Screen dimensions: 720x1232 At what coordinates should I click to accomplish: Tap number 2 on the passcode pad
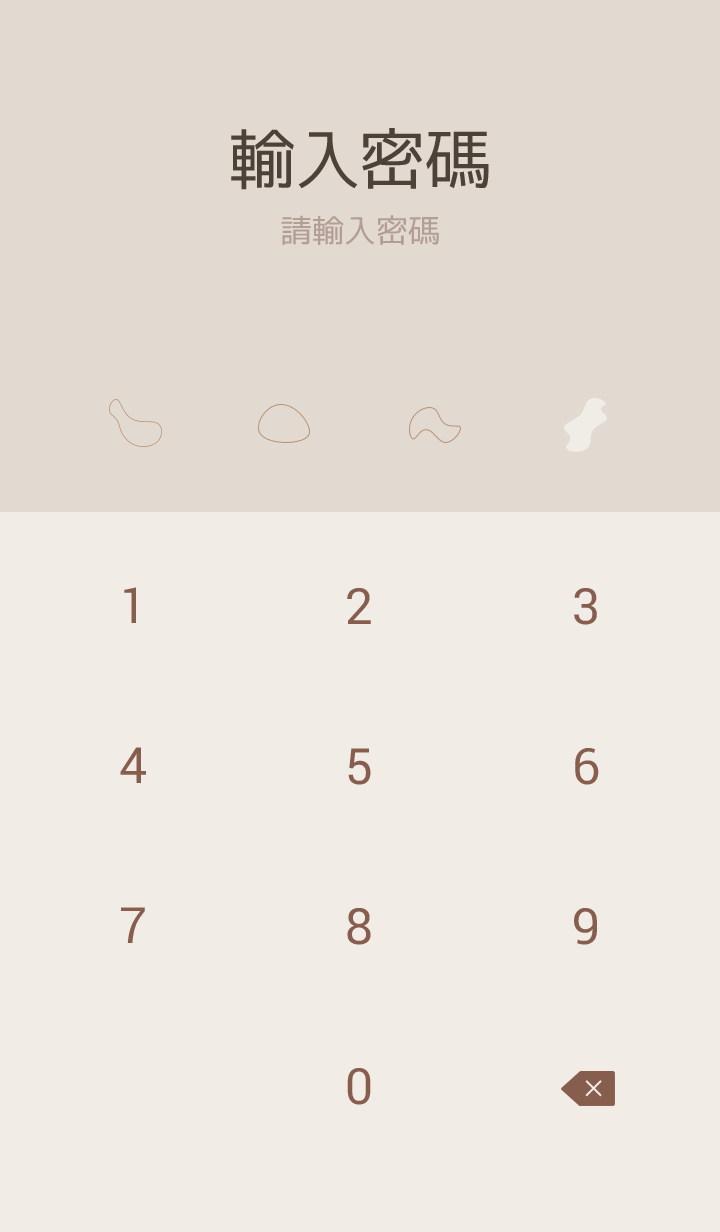pos(359,607)
